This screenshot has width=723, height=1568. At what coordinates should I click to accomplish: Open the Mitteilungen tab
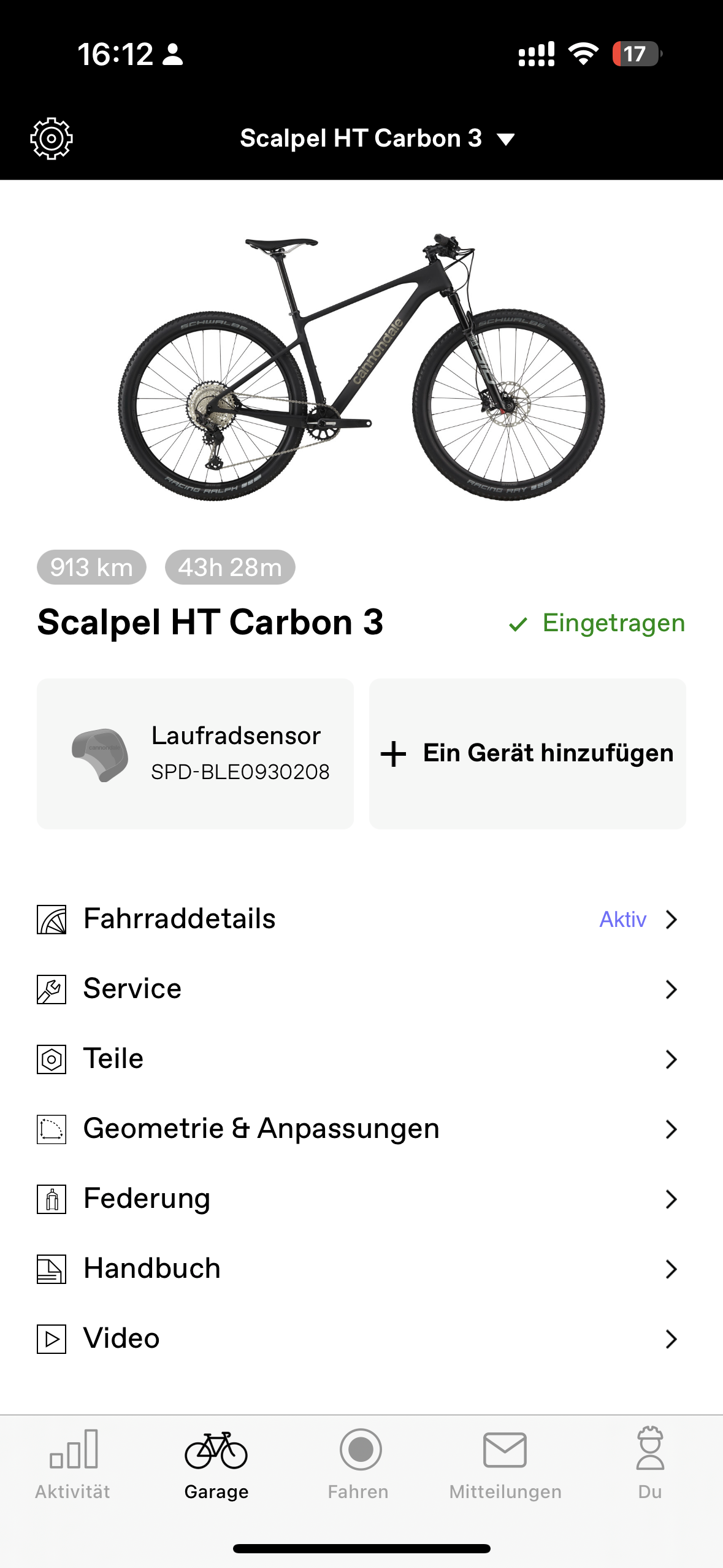coord(505,1464)
